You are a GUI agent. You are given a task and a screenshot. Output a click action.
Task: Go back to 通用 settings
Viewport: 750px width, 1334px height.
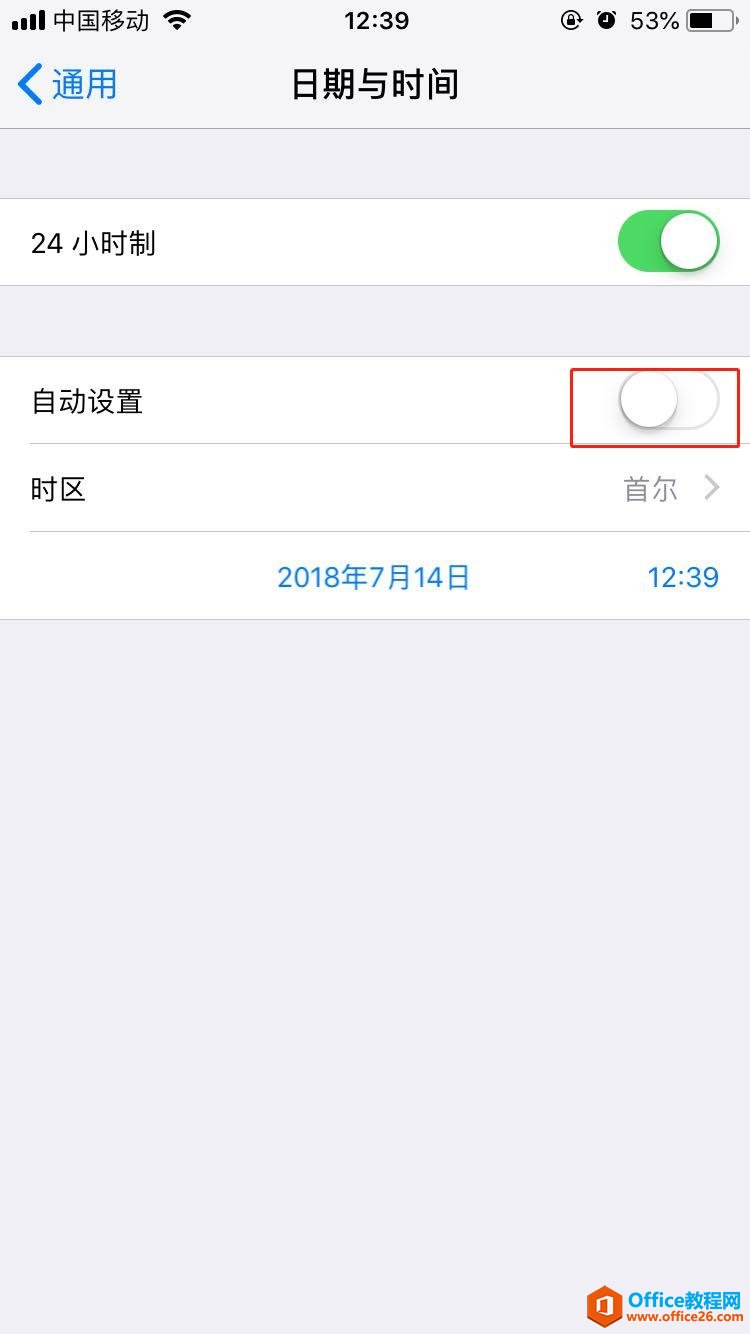click(x=68, y=85)
